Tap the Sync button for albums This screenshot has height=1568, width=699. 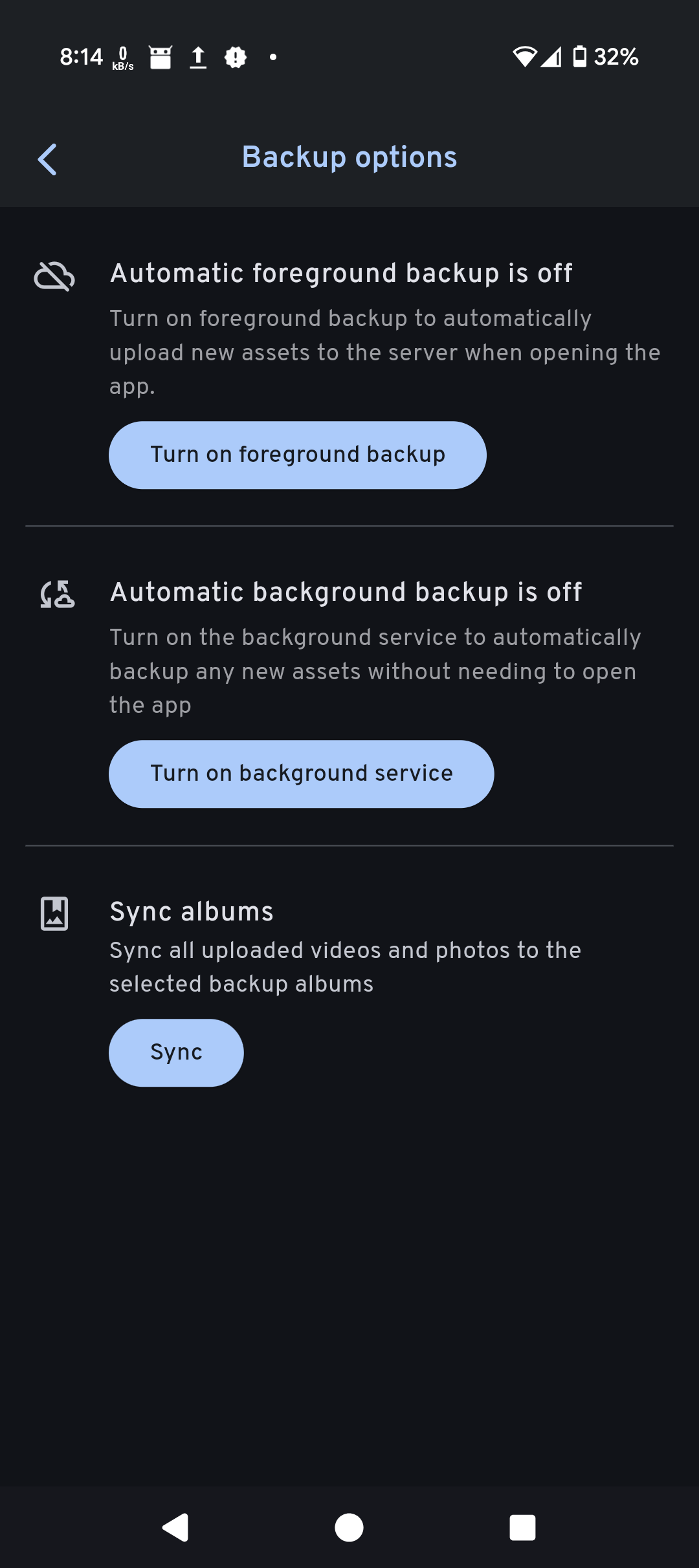(176, 1052)
